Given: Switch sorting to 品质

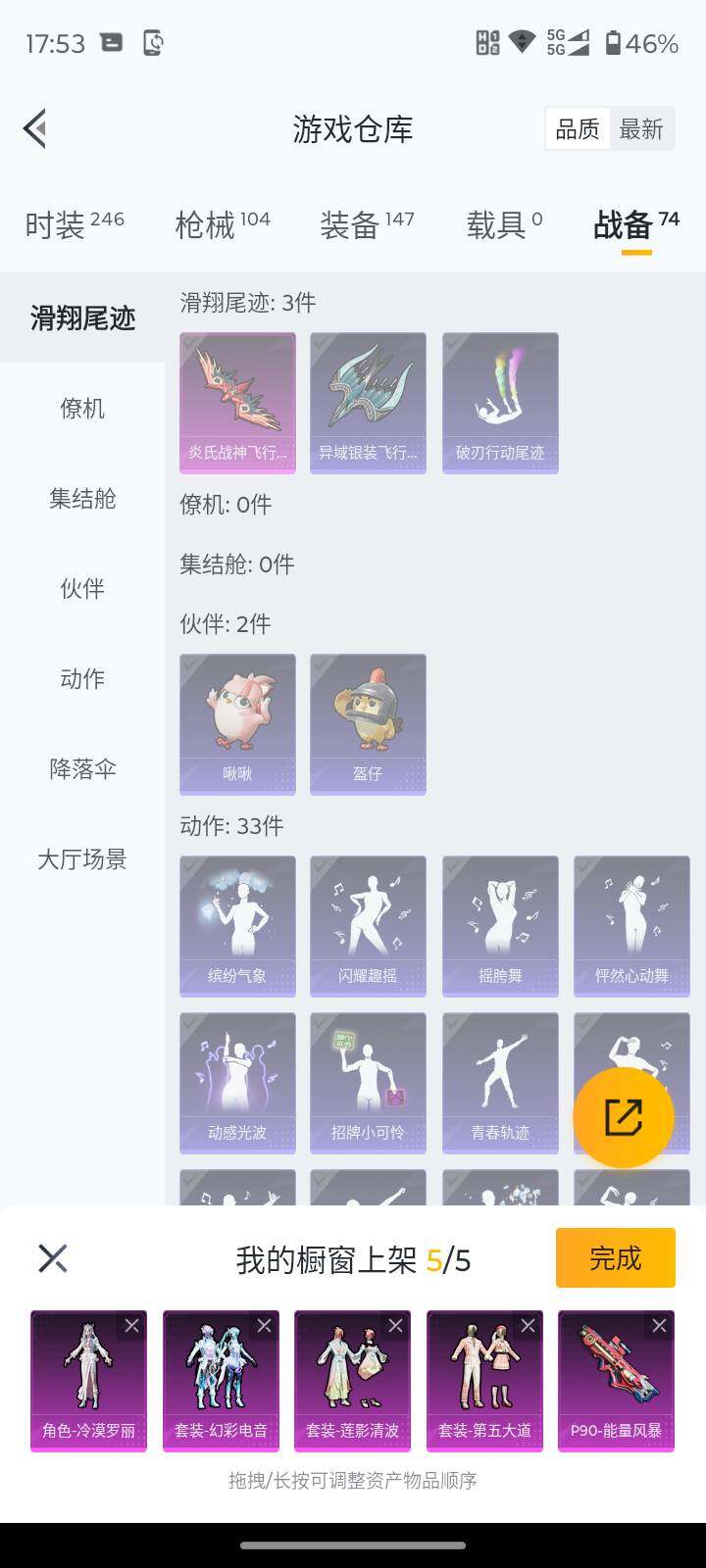Looking at the screenshot, I should [579, 128].
